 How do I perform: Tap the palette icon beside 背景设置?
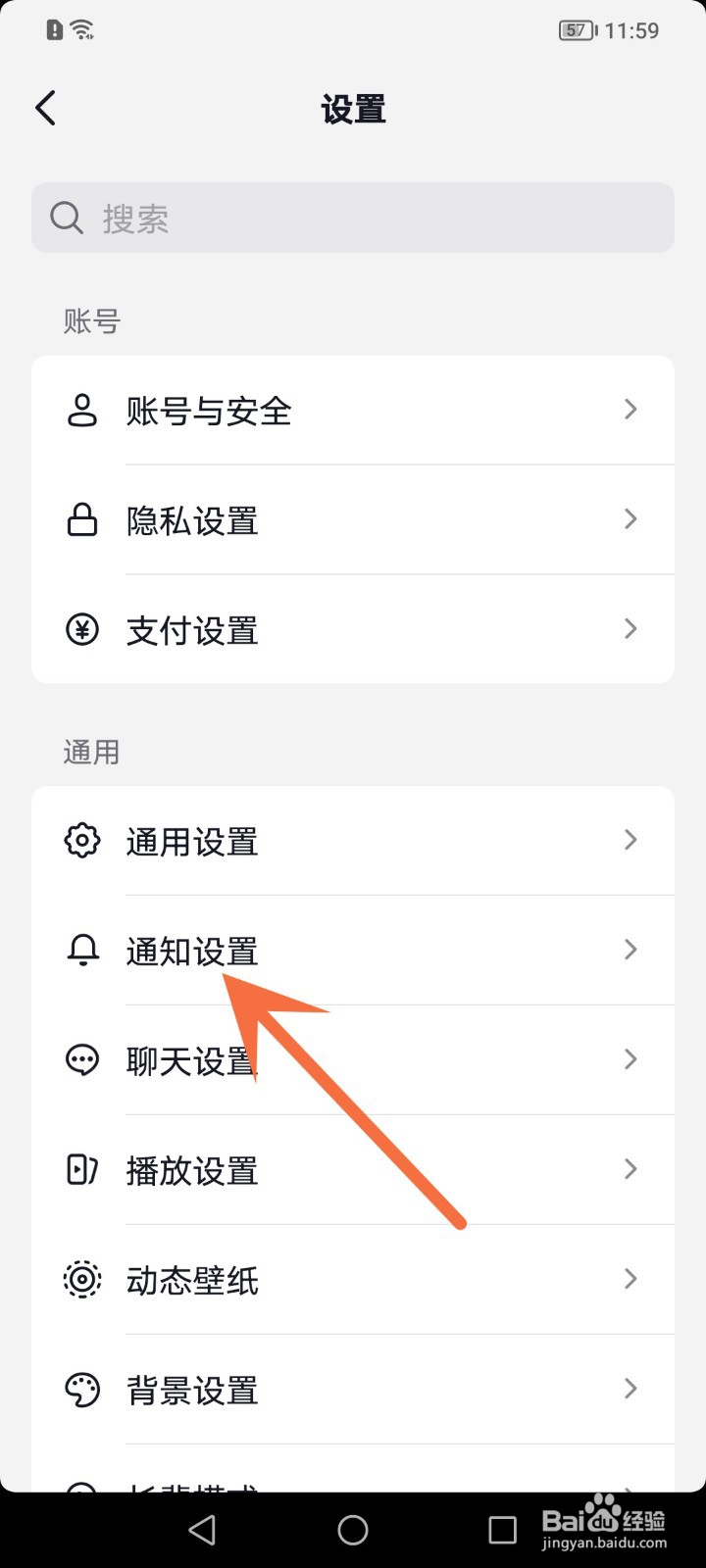pyautogui.click(x=82, y=1389)
